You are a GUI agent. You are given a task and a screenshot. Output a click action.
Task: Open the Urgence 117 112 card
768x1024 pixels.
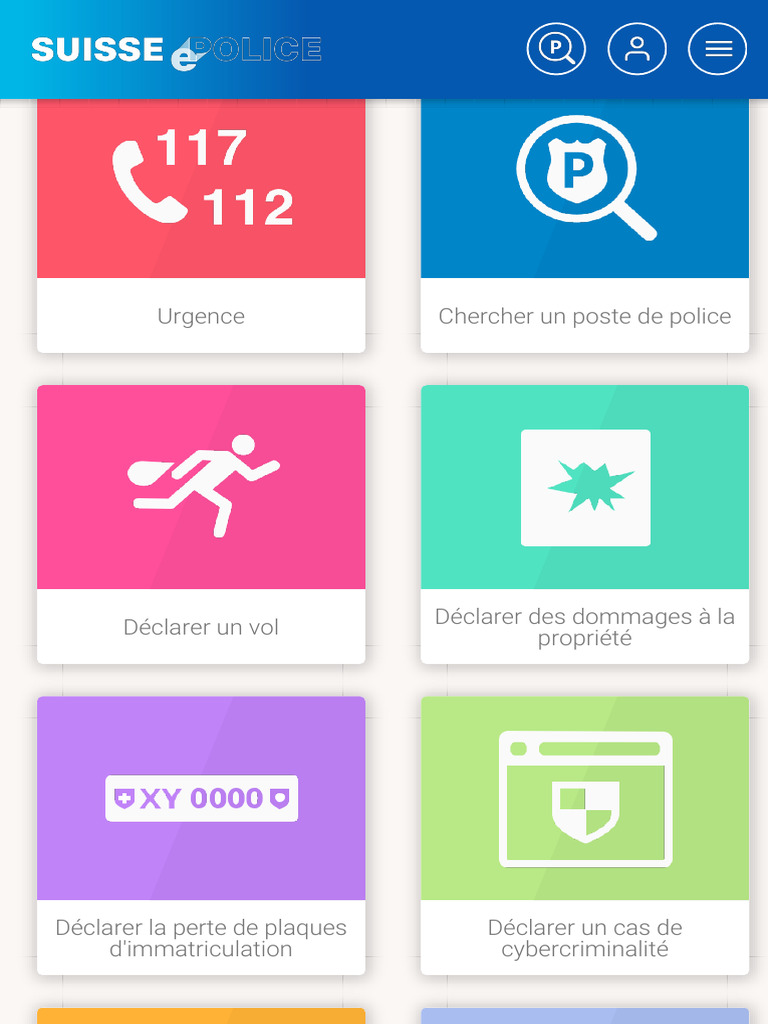click(201, 225)
